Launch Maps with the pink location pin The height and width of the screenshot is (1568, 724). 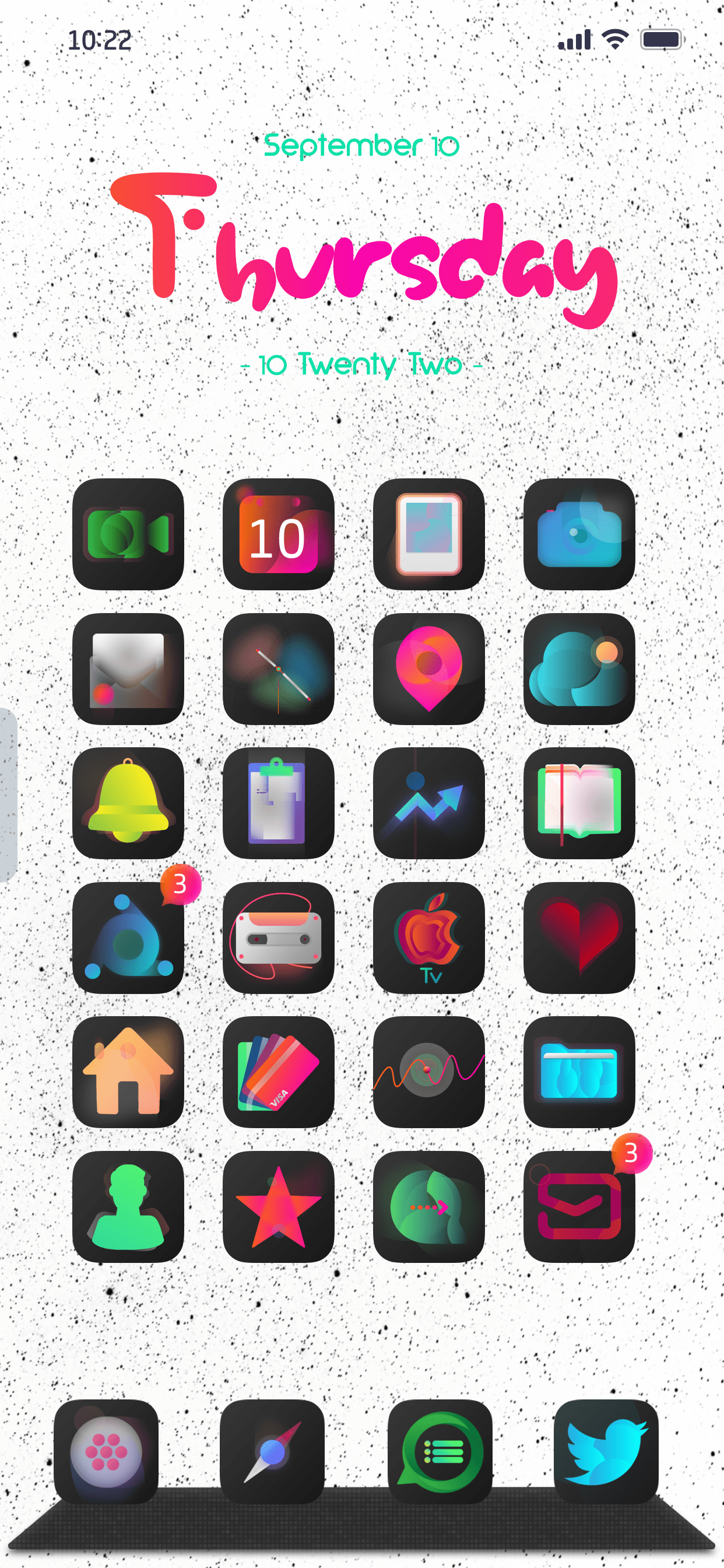tap(429, 668)
